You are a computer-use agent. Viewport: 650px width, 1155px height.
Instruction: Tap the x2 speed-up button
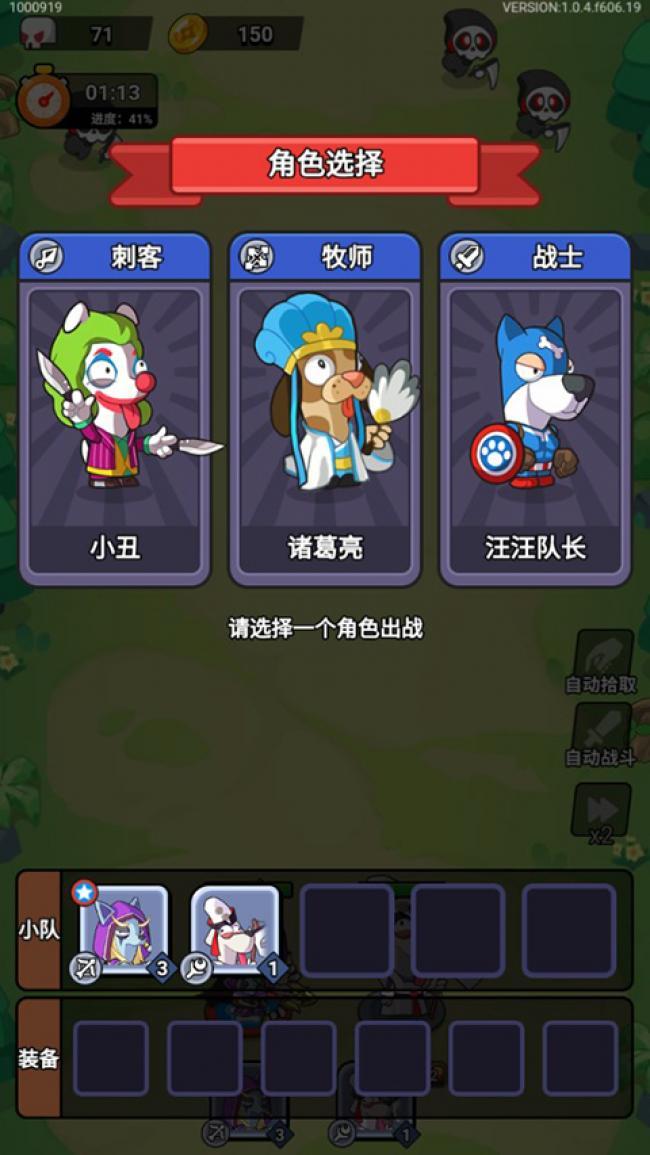click(x=601, y=812)
